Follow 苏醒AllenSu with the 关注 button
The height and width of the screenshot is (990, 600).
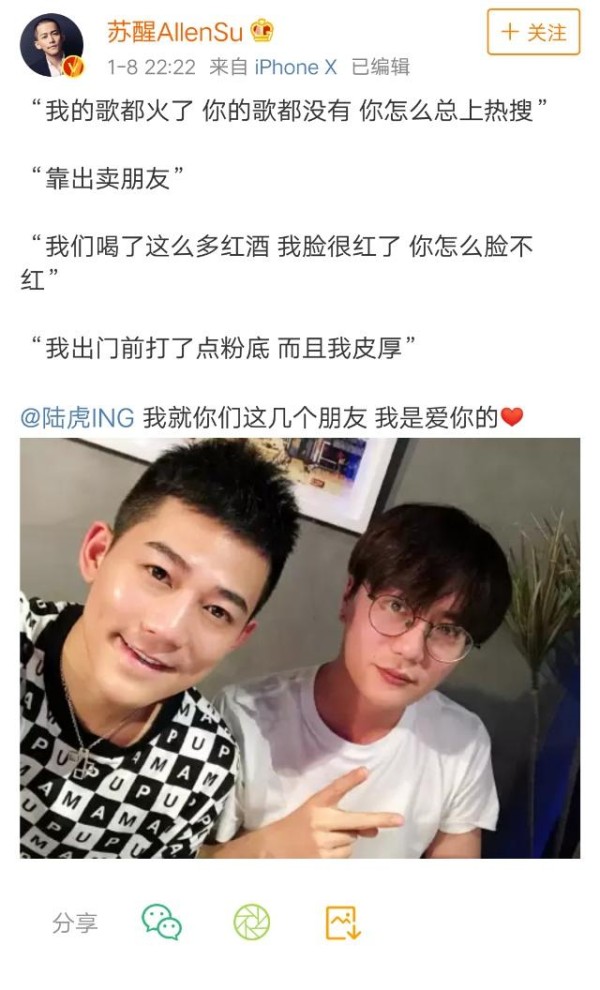click(533, 32)
